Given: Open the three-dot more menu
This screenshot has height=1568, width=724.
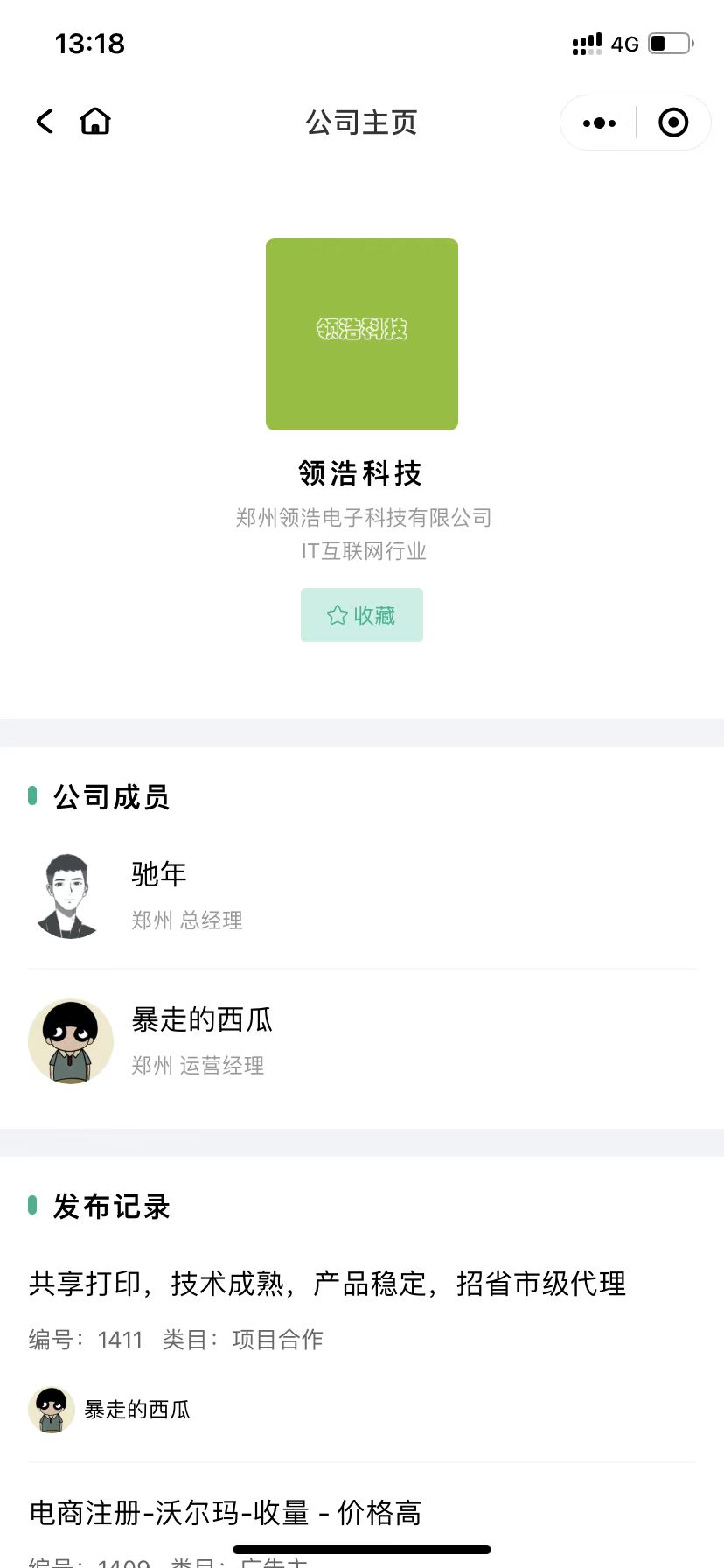Looking at the screenshot, I should point(599,122).
